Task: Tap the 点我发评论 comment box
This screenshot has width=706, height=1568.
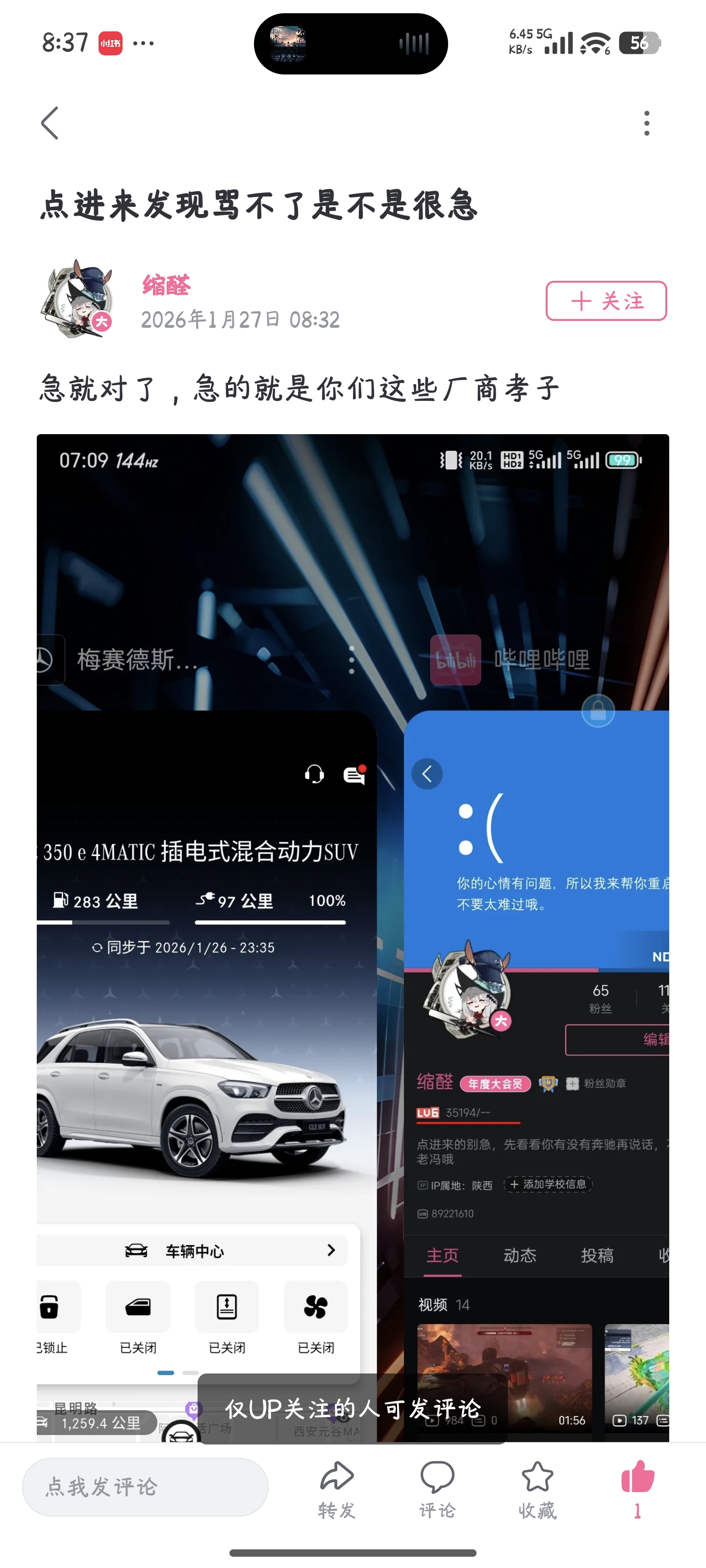Action: coord(145,1487)
